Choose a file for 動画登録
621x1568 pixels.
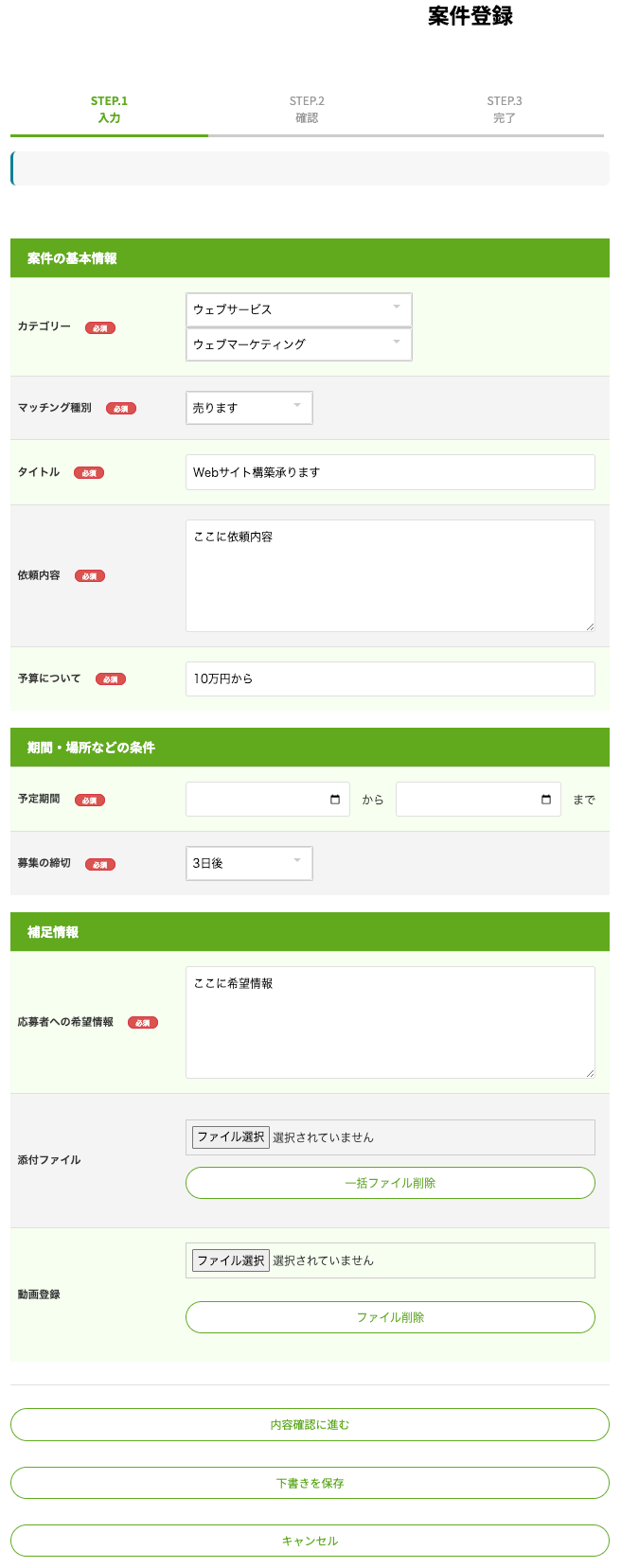[x=231, y=1260]
